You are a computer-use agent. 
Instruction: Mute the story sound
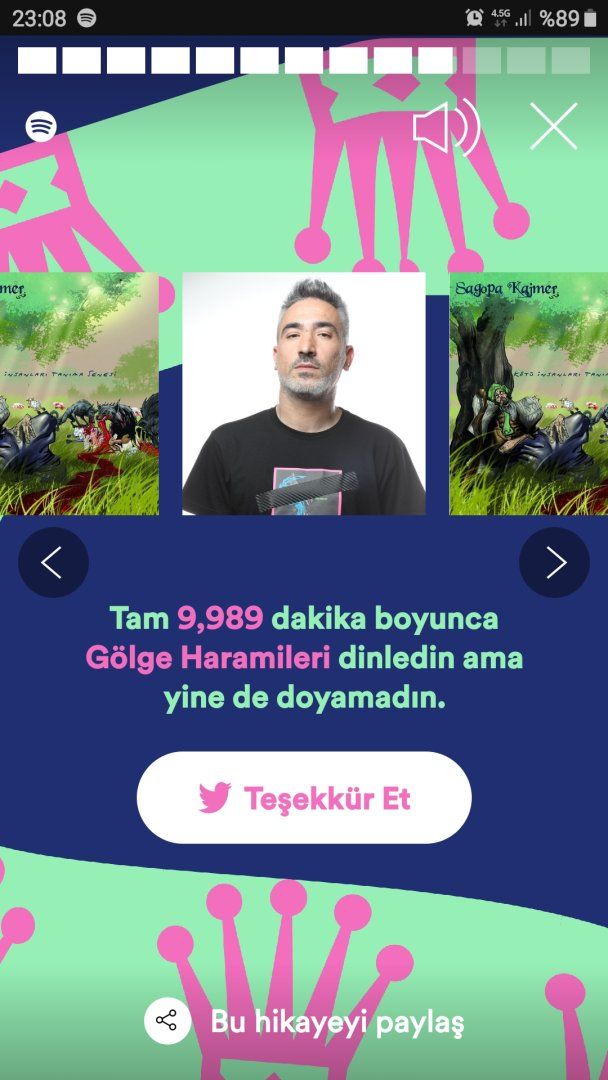(x=446, y=127)
